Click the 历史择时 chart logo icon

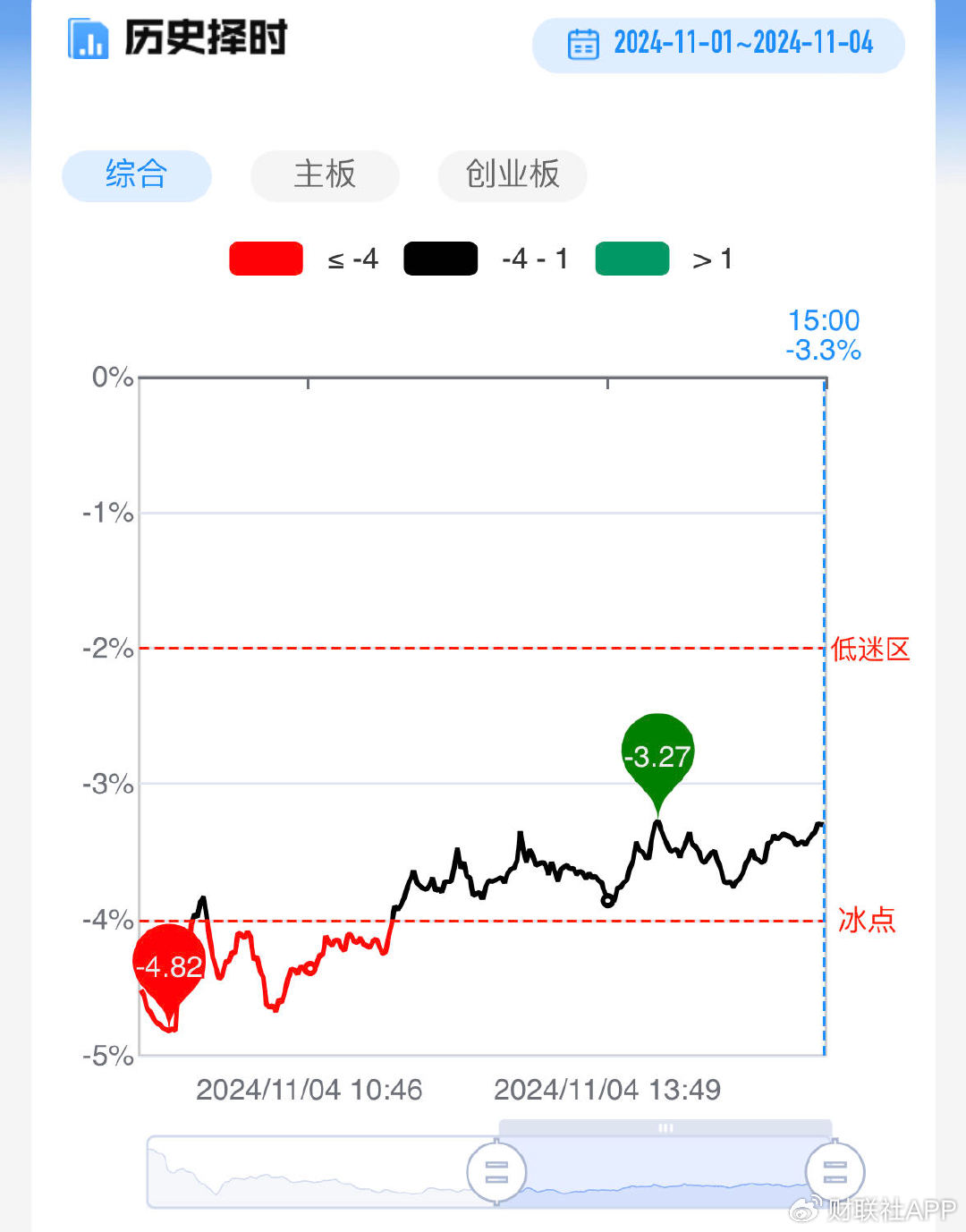coord(87,40)
